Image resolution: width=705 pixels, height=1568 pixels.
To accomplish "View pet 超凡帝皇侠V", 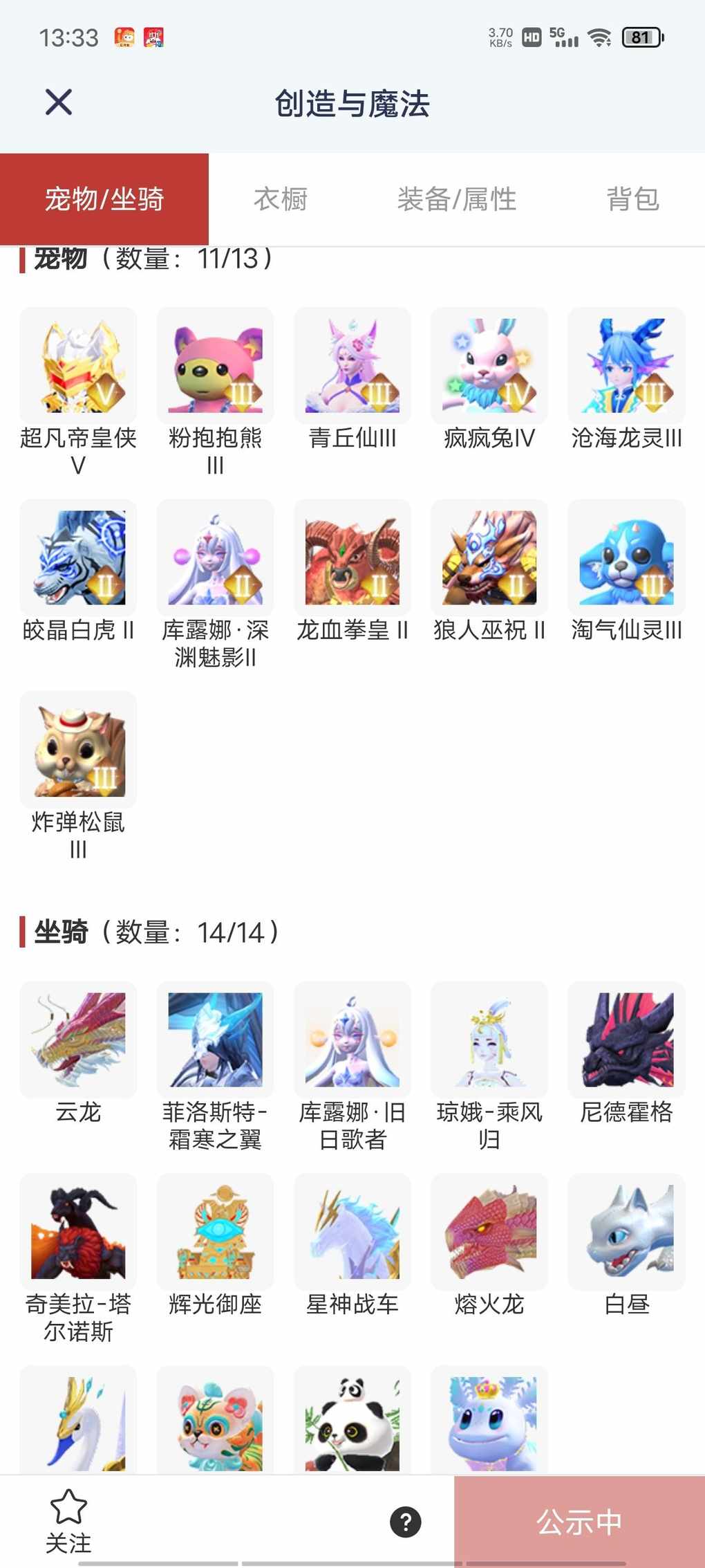I will tap(78, 366).
